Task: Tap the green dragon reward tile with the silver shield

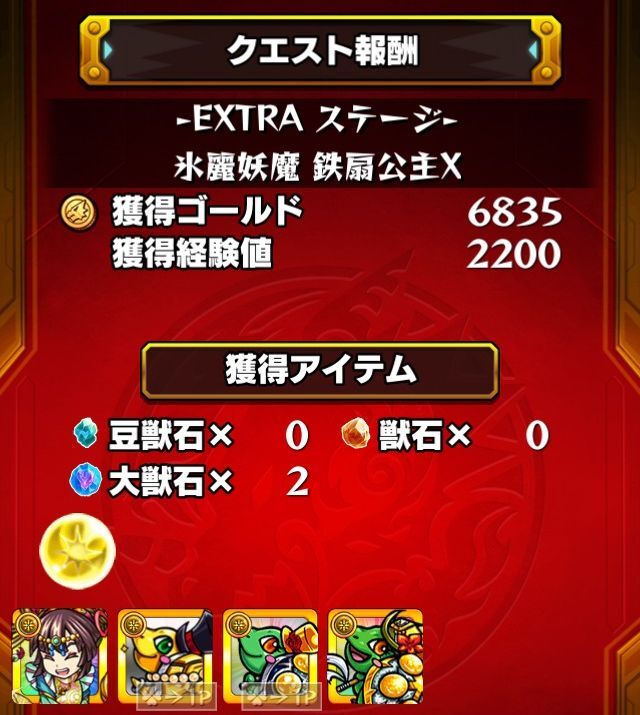Action: pyautogui.click(x=270, y=660)
